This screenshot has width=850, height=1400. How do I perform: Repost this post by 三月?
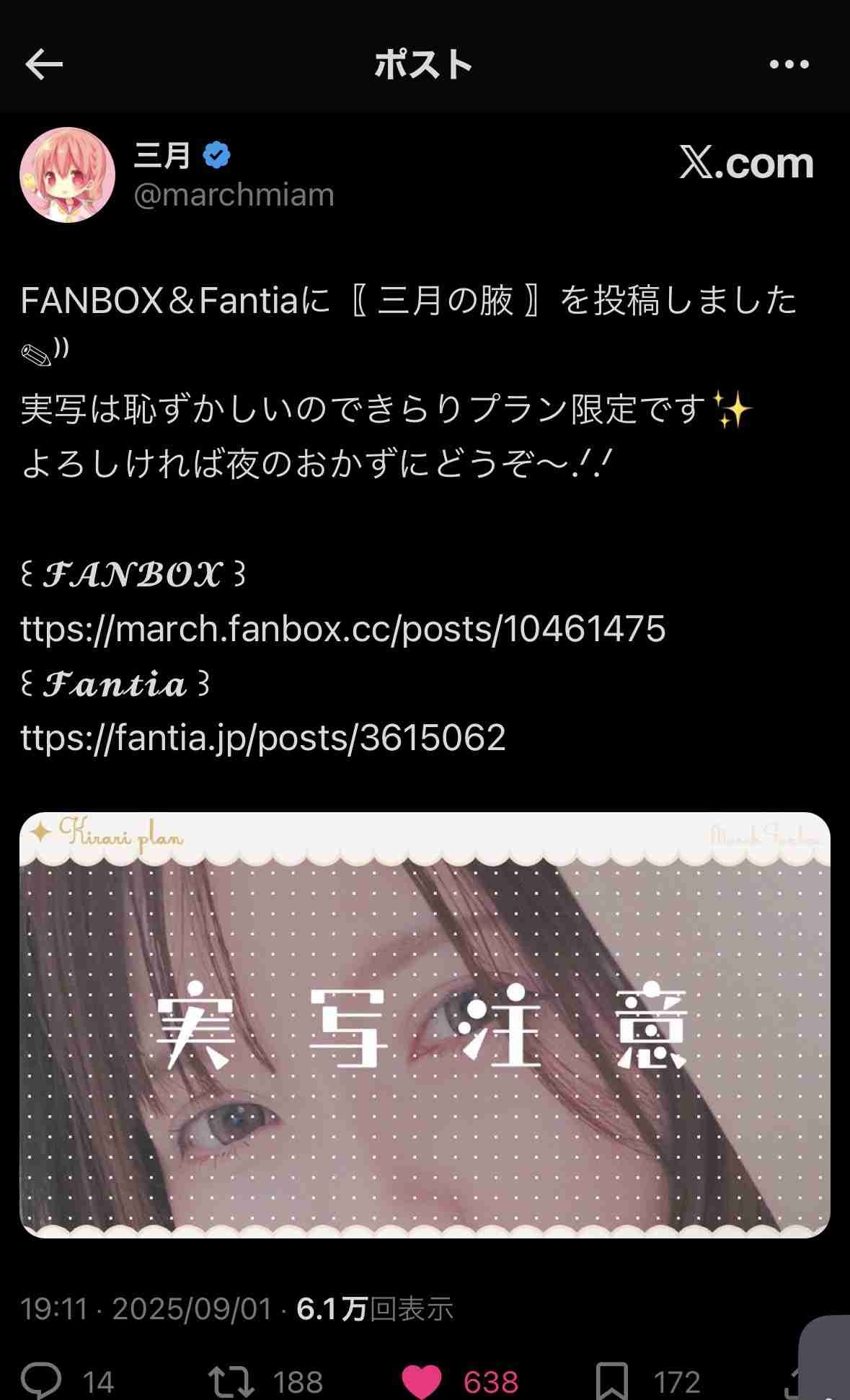pos(231,1380)
